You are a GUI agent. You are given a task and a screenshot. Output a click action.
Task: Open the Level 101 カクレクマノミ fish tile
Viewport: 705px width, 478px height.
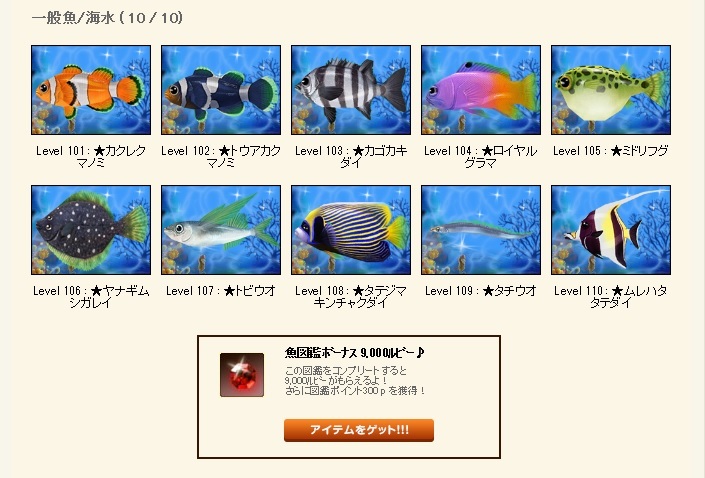coord(91,90)
